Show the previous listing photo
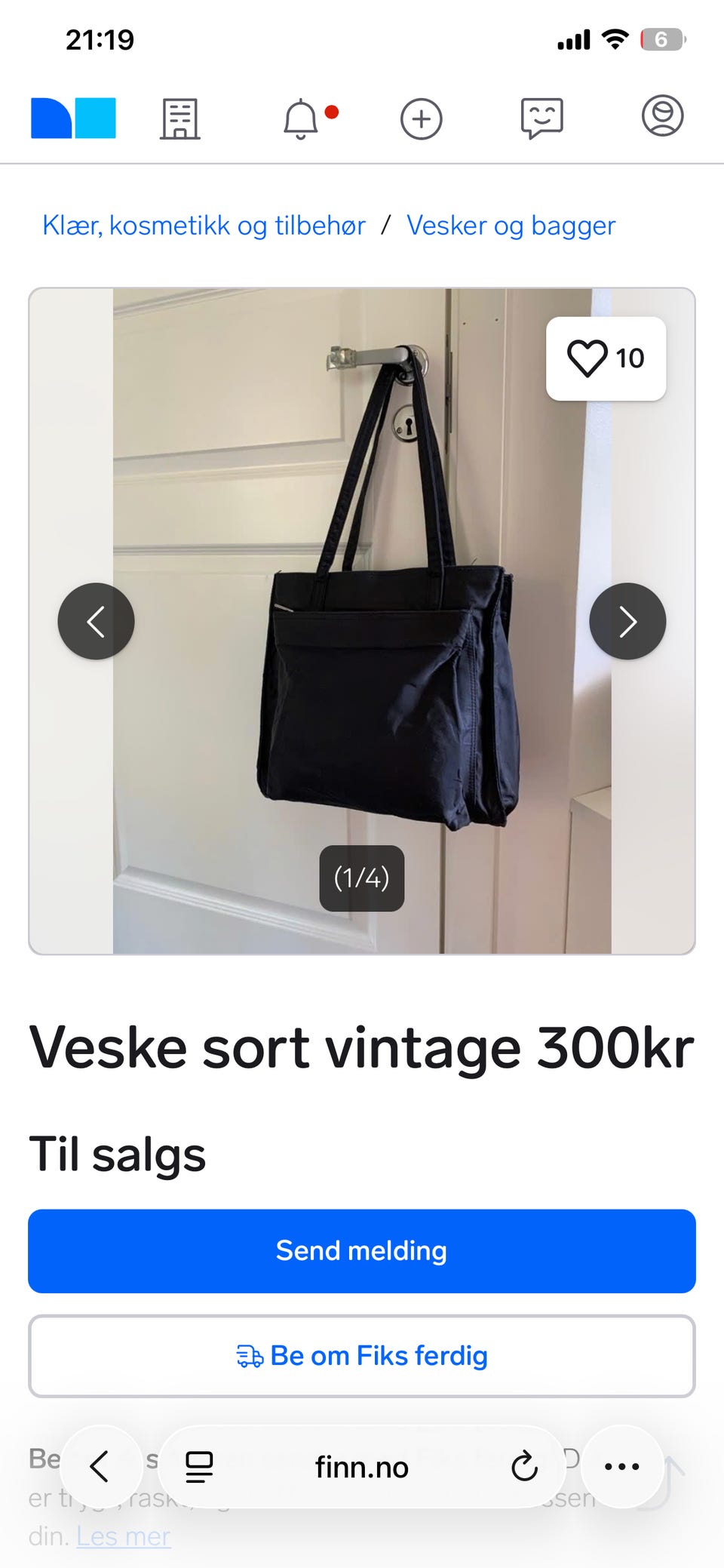Viewport: 724px width, 1568px height. coord(96,621)
